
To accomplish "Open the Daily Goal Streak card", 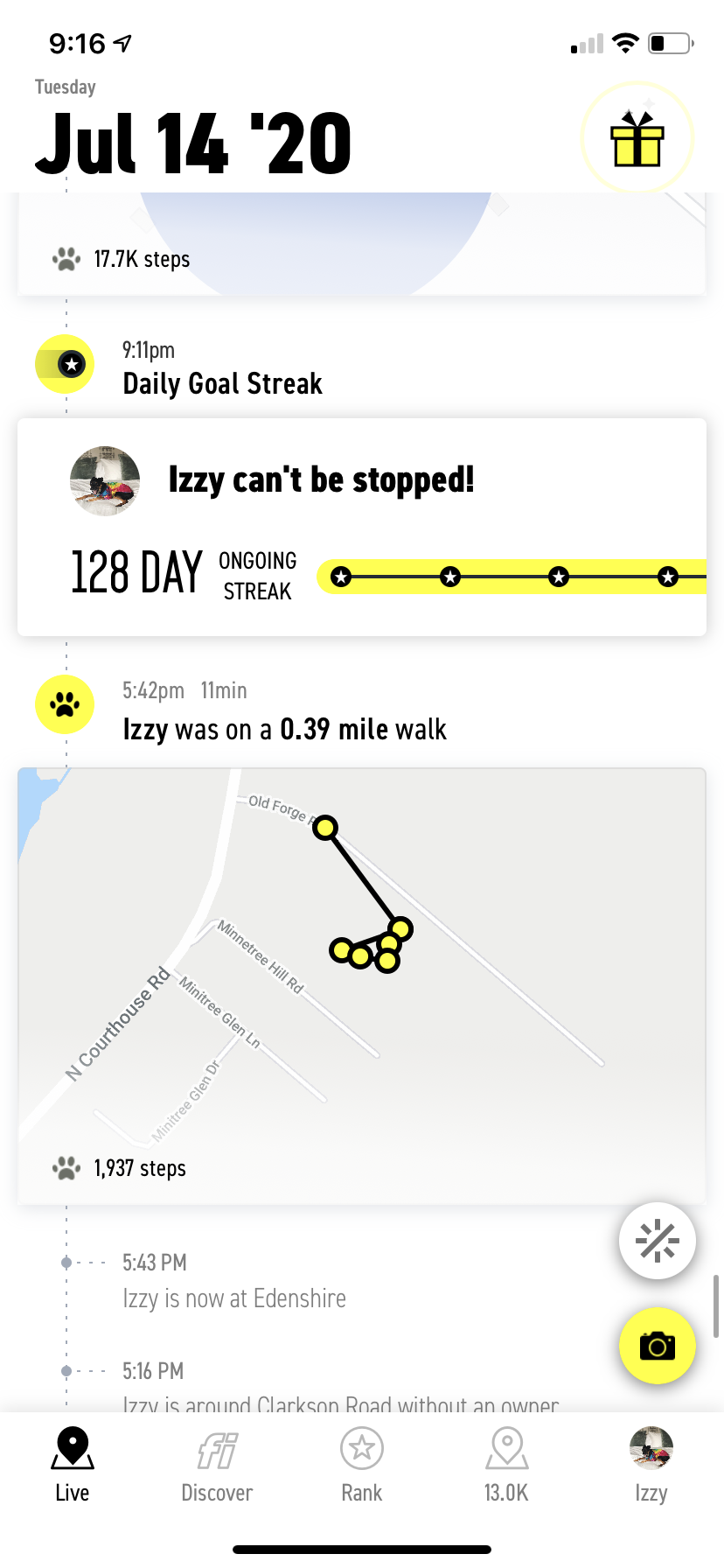I will [x=361, y=527].
